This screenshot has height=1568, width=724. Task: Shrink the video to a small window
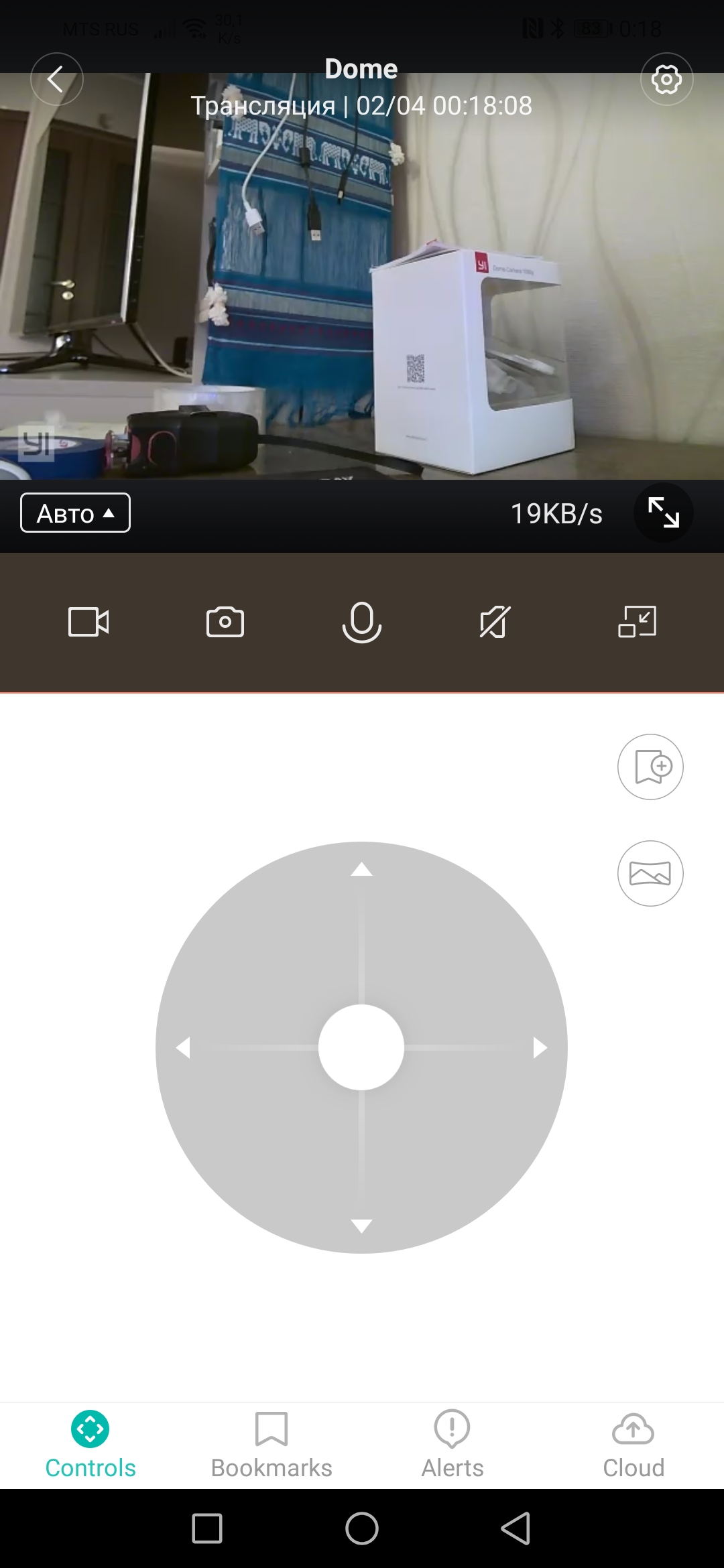[637, 622]
